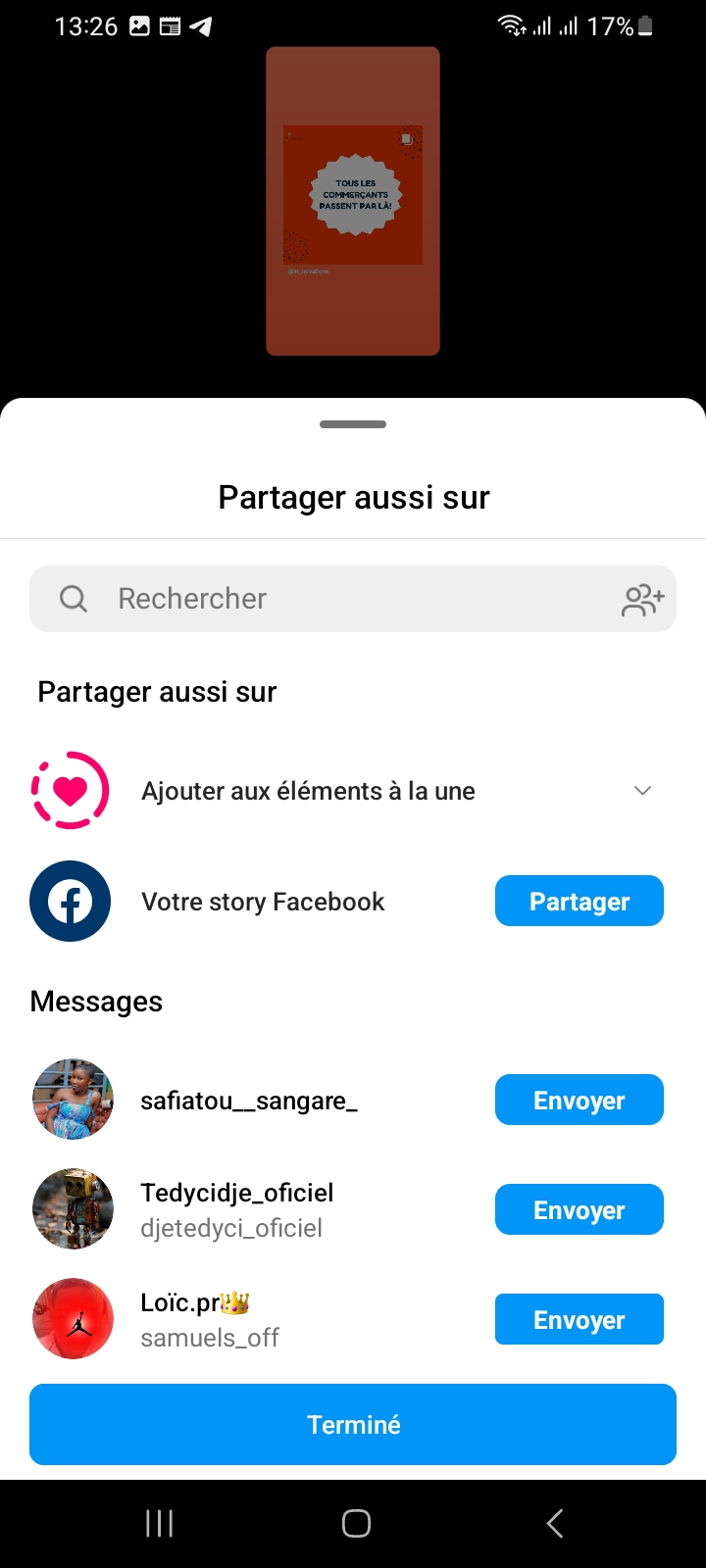Viewport: 706px width, 1568px height.
Task: Expand Ajouter aux éléments à la une
Action: [x=642, y=791]
